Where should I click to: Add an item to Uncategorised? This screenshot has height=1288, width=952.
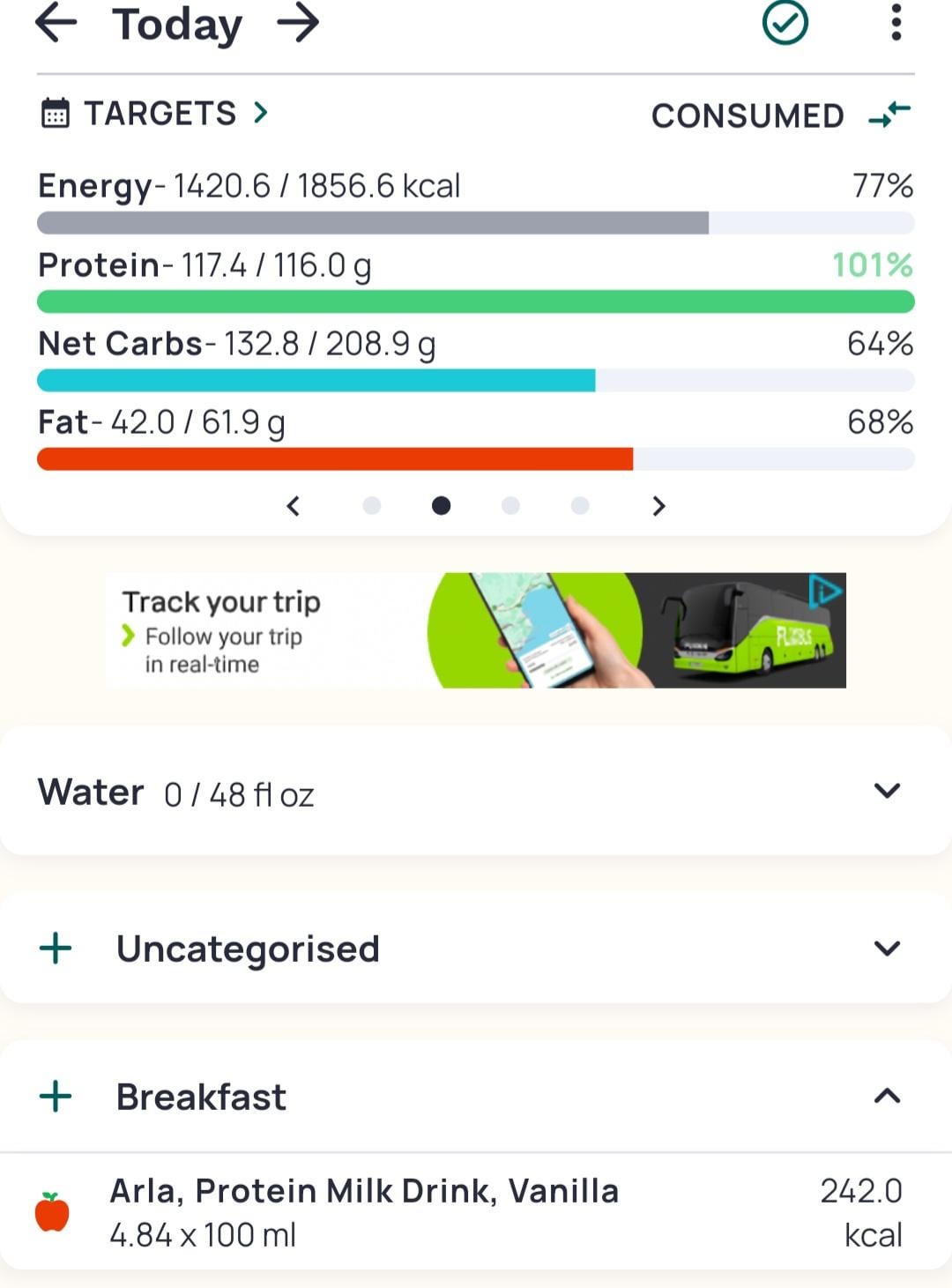[x=56, y=949]
